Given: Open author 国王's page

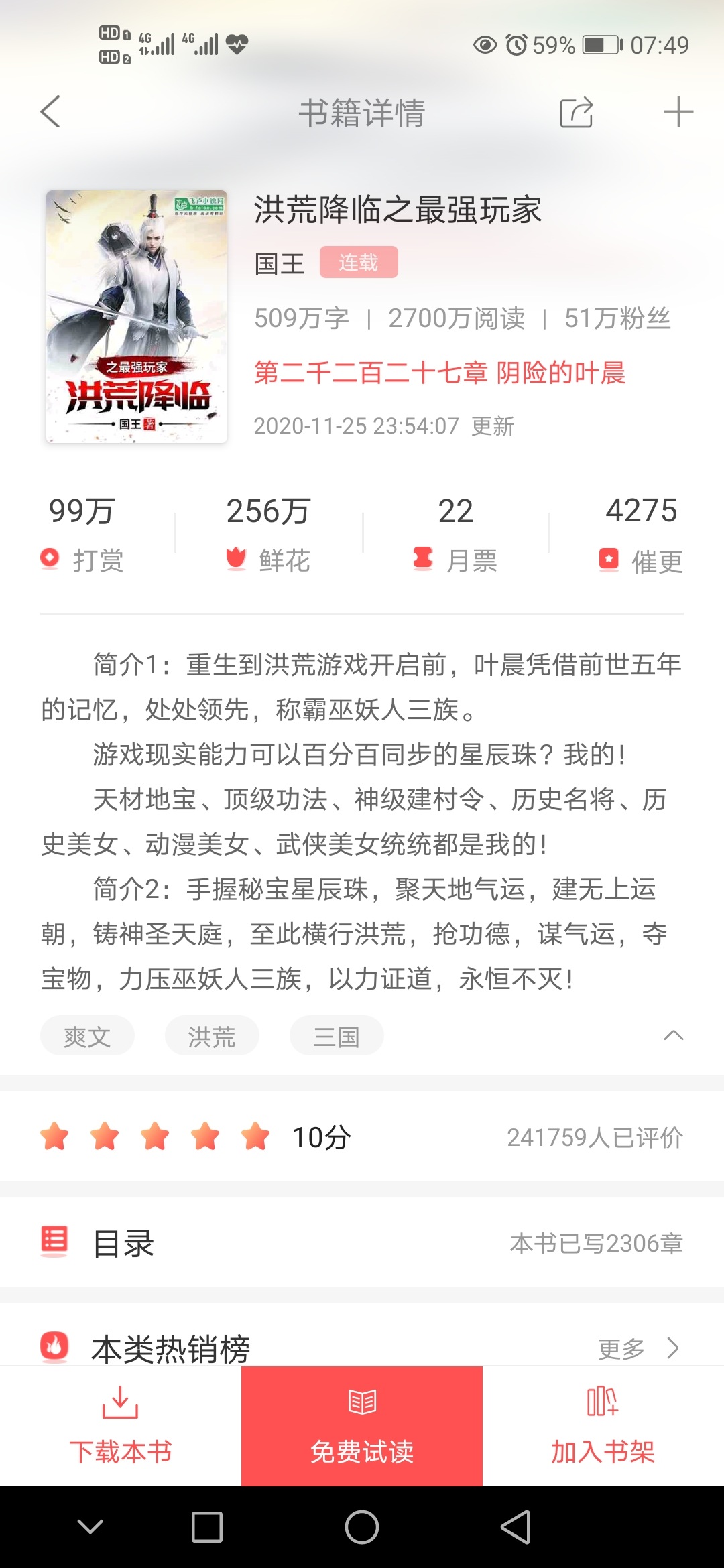Looking at the screenshot, I should (x=280, y=263).
